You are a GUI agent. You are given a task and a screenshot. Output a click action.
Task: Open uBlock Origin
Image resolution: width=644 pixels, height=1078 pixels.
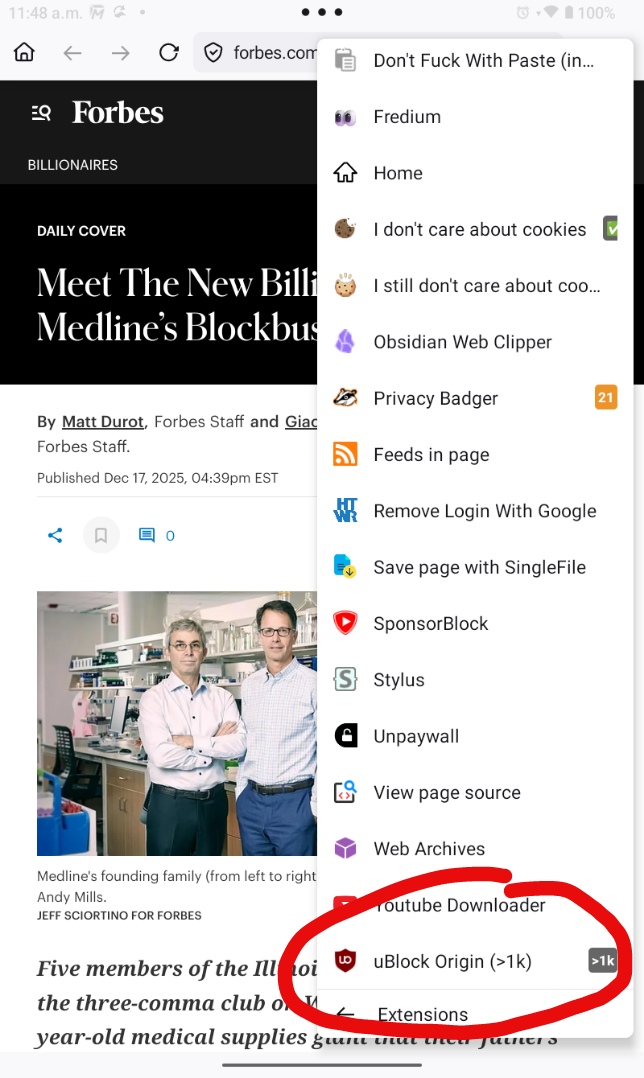(452, 962)
